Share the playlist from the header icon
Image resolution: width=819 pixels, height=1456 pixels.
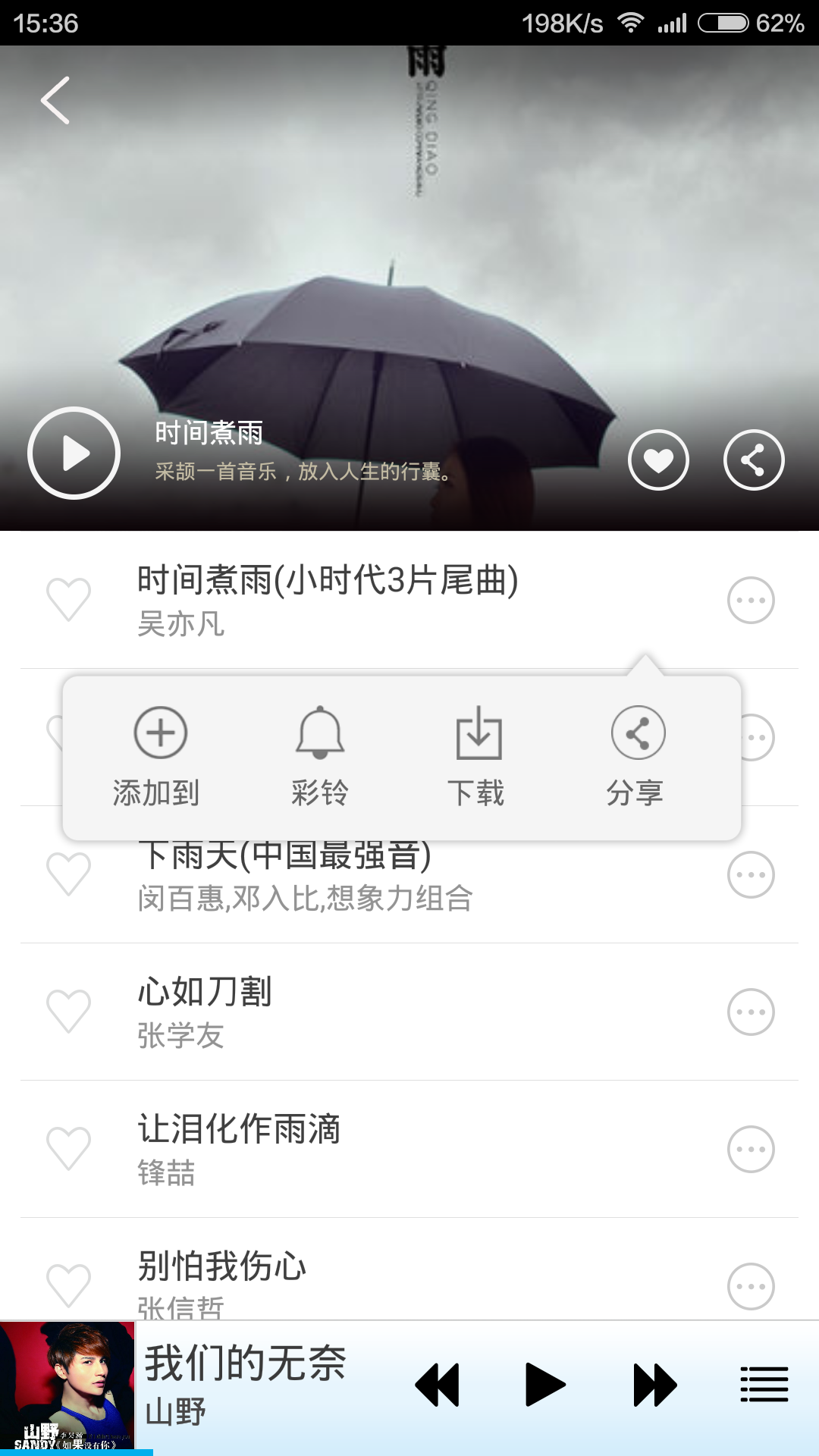coord(754,460)
